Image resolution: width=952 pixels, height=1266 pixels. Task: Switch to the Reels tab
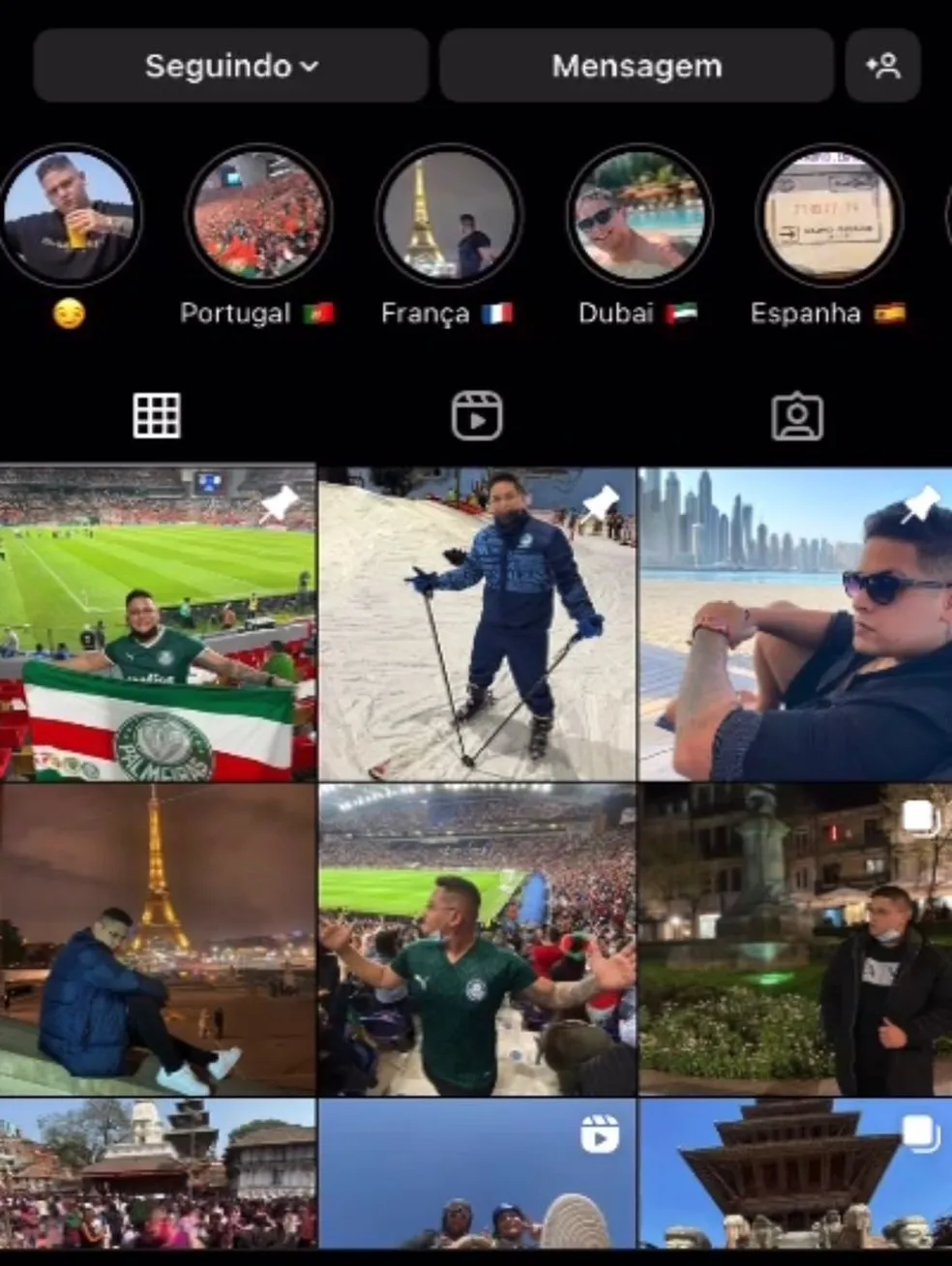tap(477, 416)
